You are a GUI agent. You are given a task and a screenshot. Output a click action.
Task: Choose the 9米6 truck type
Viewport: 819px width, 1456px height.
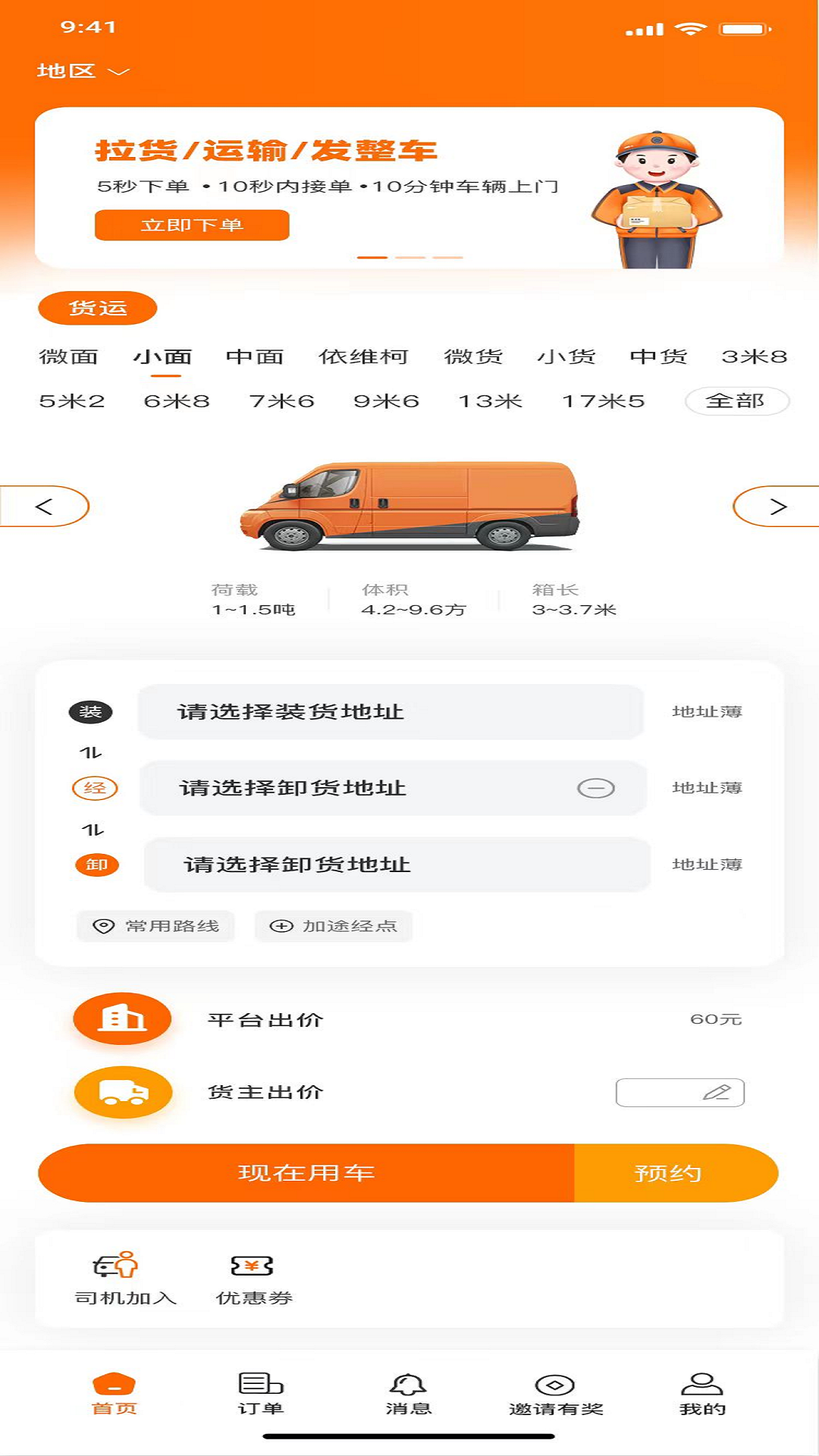tap(386, 401)
